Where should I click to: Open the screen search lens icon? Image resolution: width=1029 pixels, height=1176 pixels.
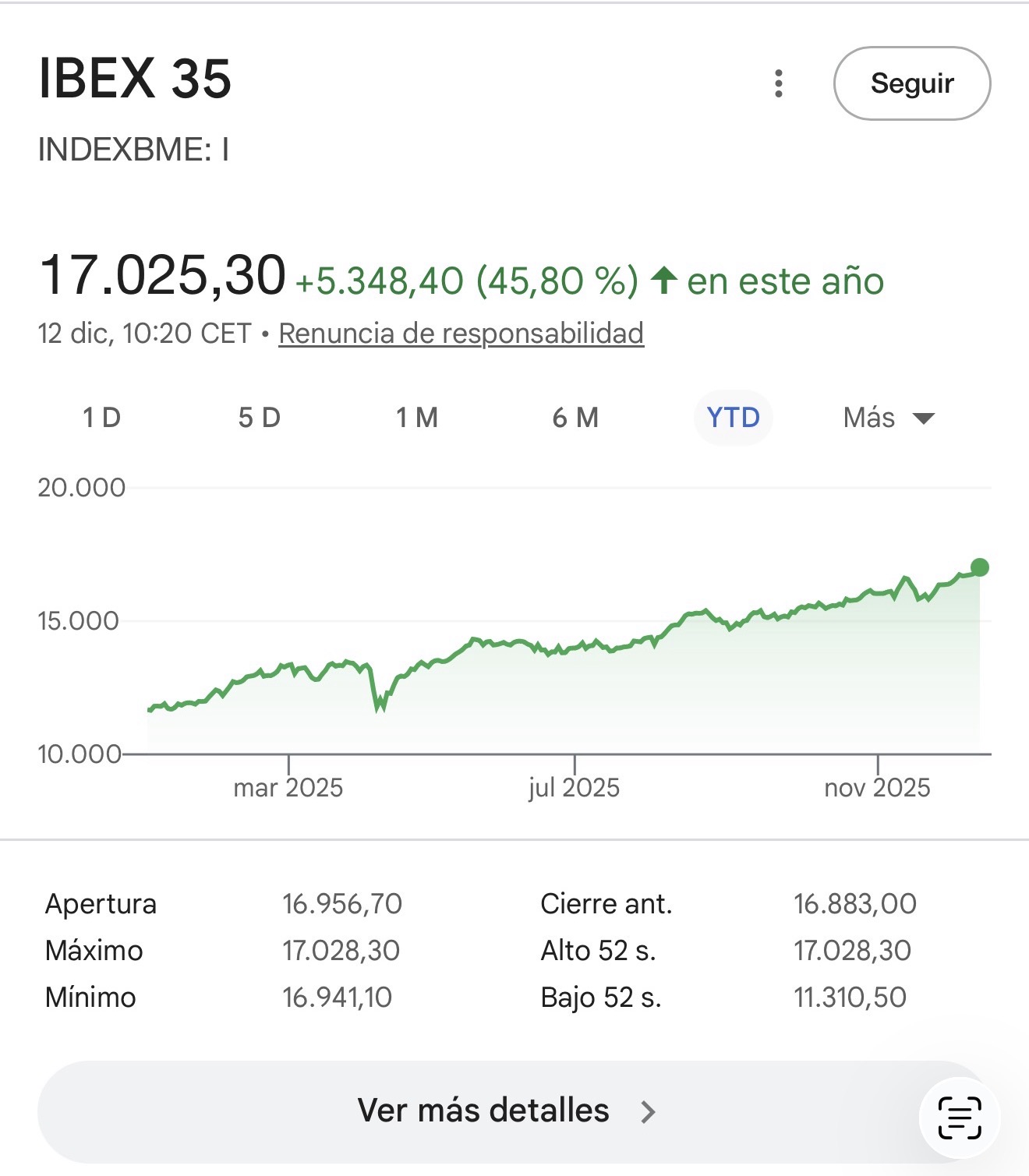960,1117
